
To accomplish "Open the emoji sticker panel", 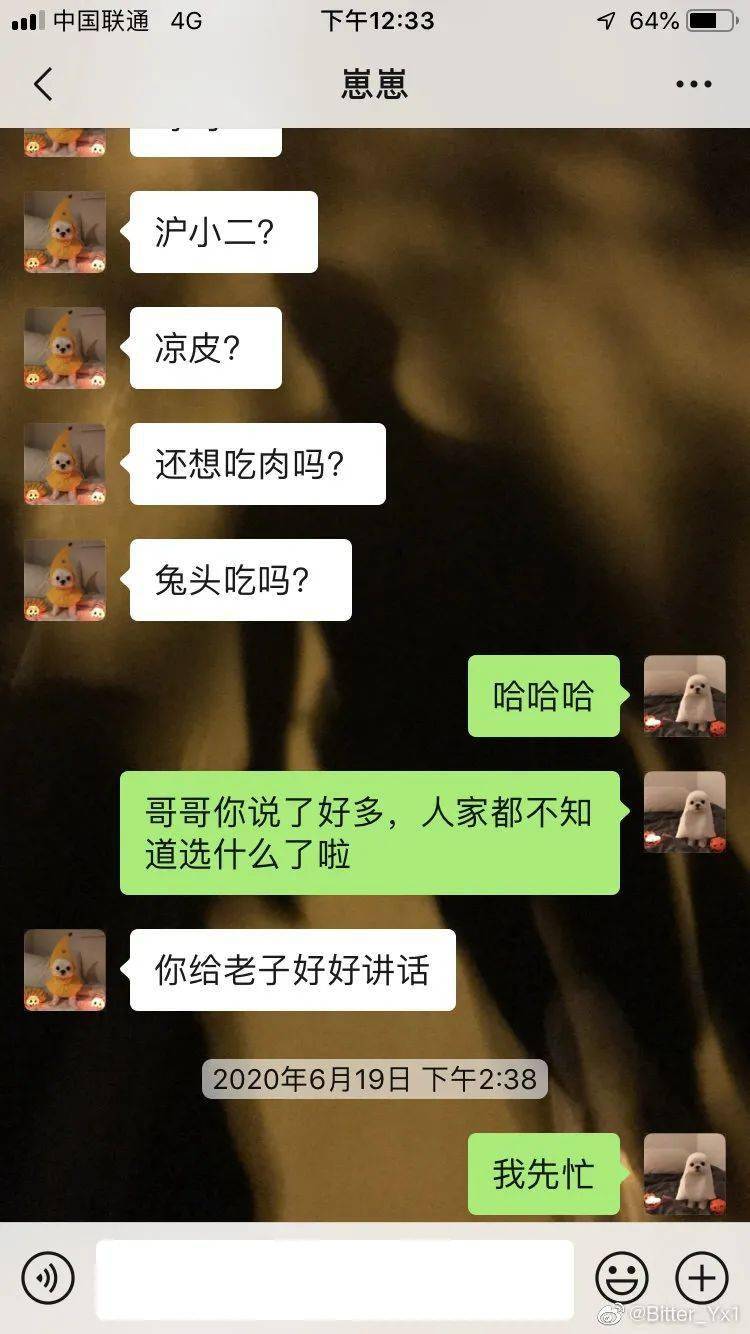I will pyautogui.click(x=622, y=1277).
